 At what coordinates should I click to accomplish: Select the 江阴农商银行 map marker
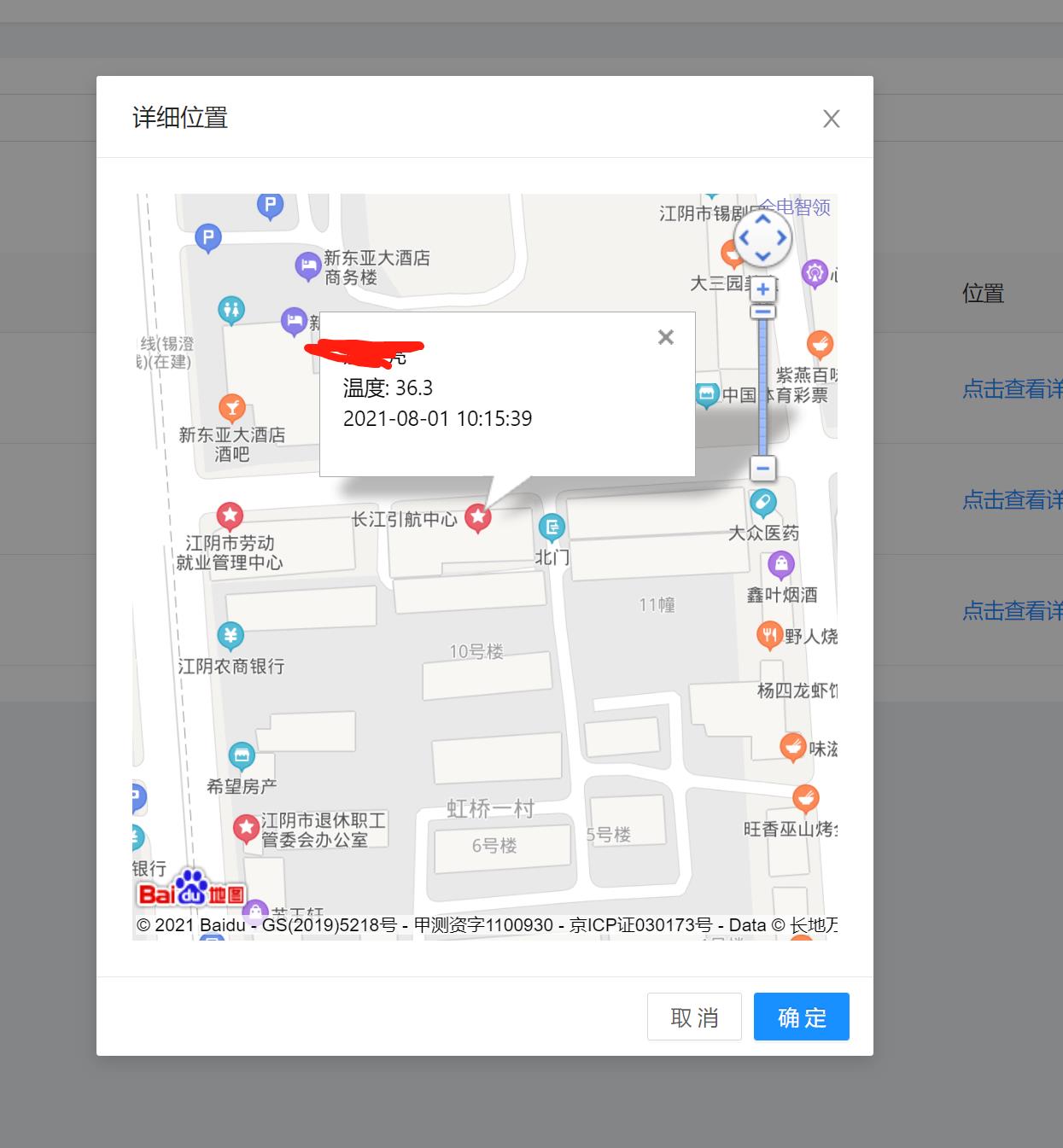pyautogui.click(x=231, y=635)
